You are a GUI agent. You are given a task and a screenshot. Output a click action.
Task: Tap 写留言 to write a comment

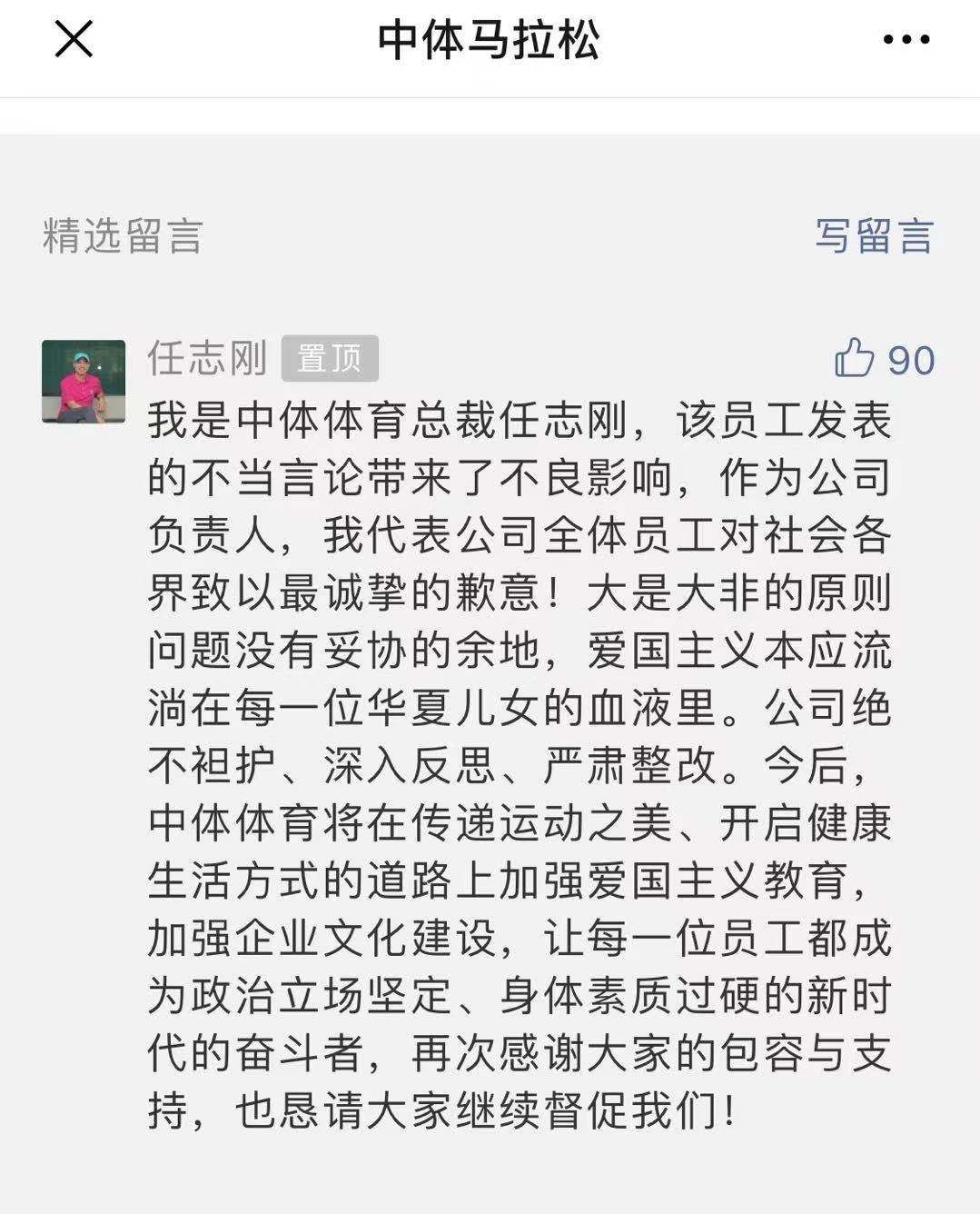click(x=874, y=236)
